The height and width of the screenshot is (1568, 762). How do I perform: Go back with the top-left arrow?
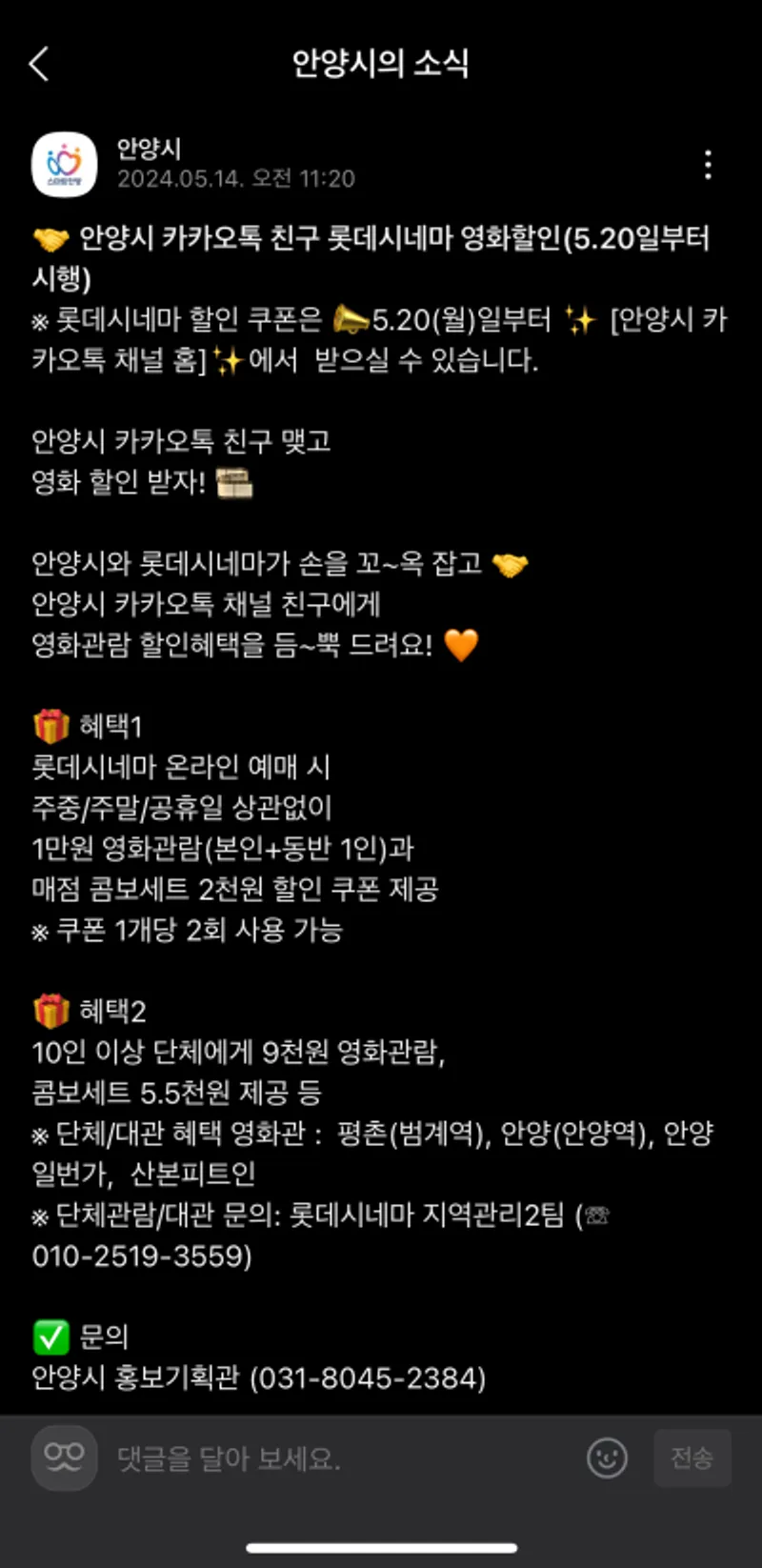[x=39, y=64]
